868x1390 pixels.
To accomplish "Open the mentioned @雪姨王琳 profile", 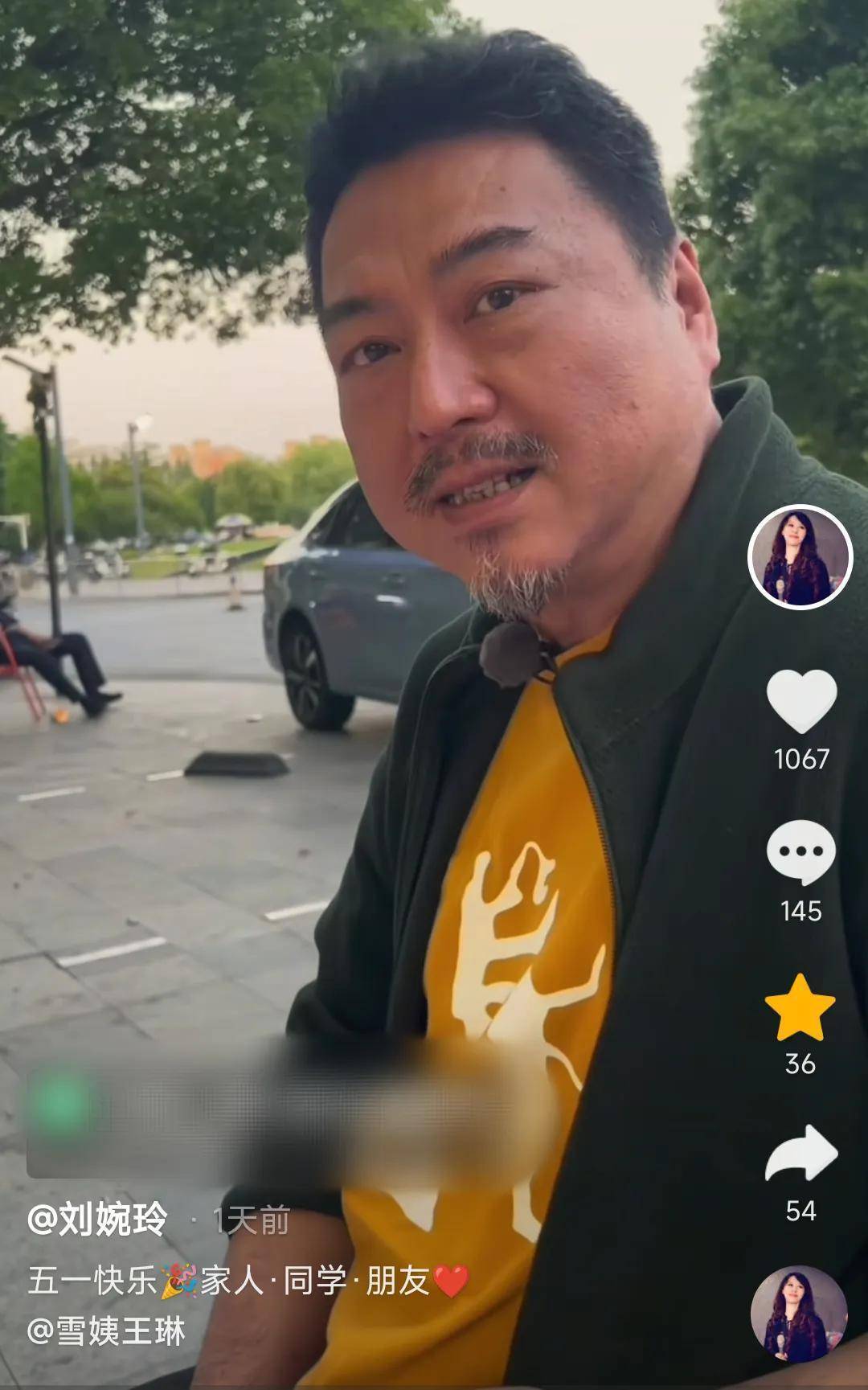I will coord(106,1331).
